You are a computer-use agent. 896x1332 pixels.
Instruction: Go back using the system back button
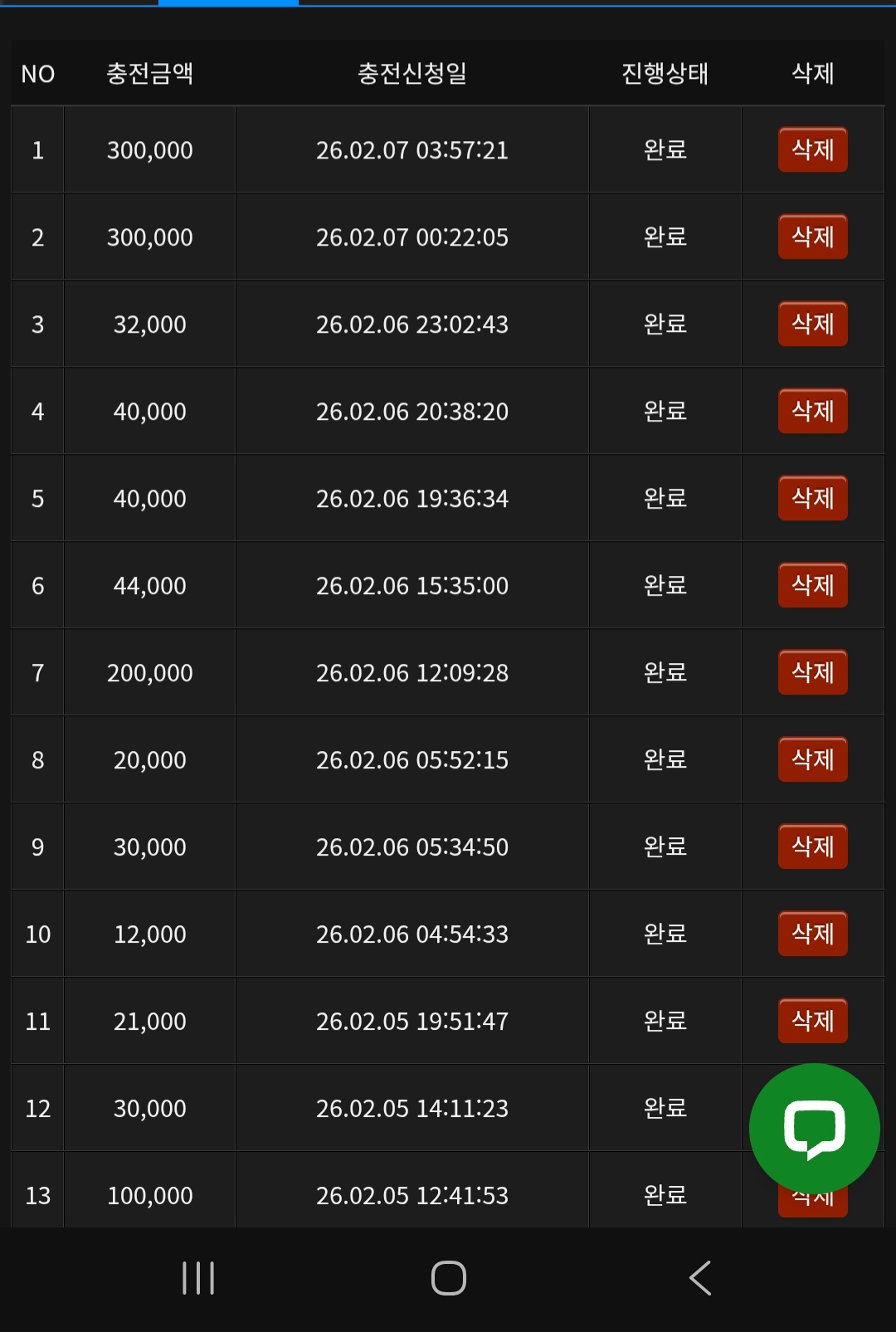[700, 1278]
